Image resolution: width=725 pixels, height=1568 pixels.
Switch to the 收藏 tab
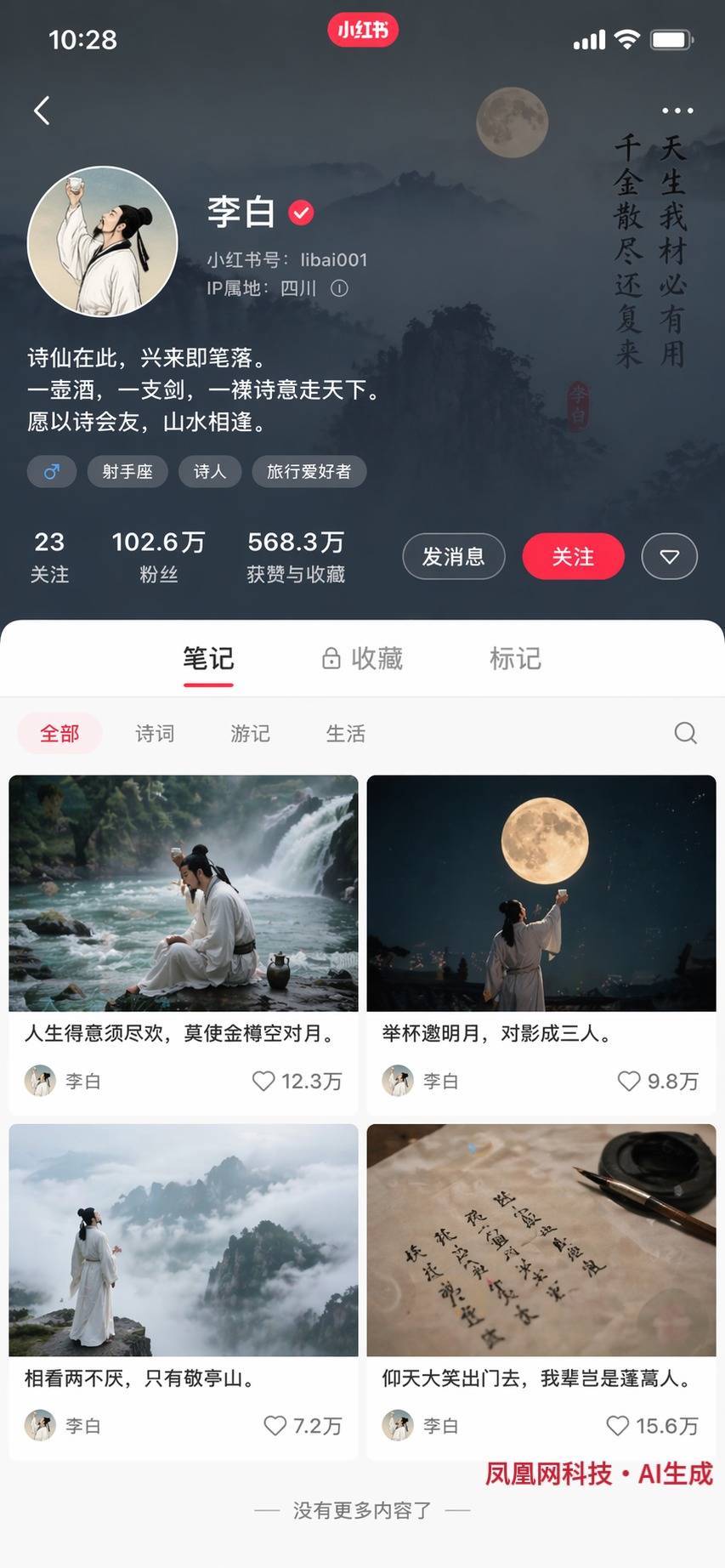point(362,658)
